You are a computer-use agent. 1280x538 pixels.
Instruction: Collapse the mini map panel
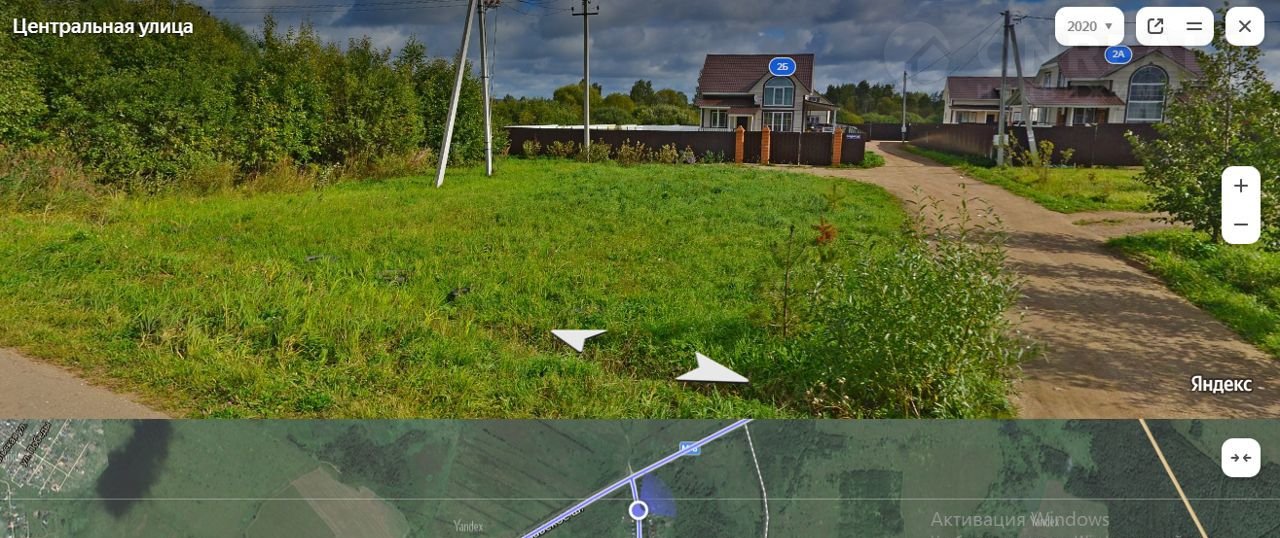pos(1240,457)
